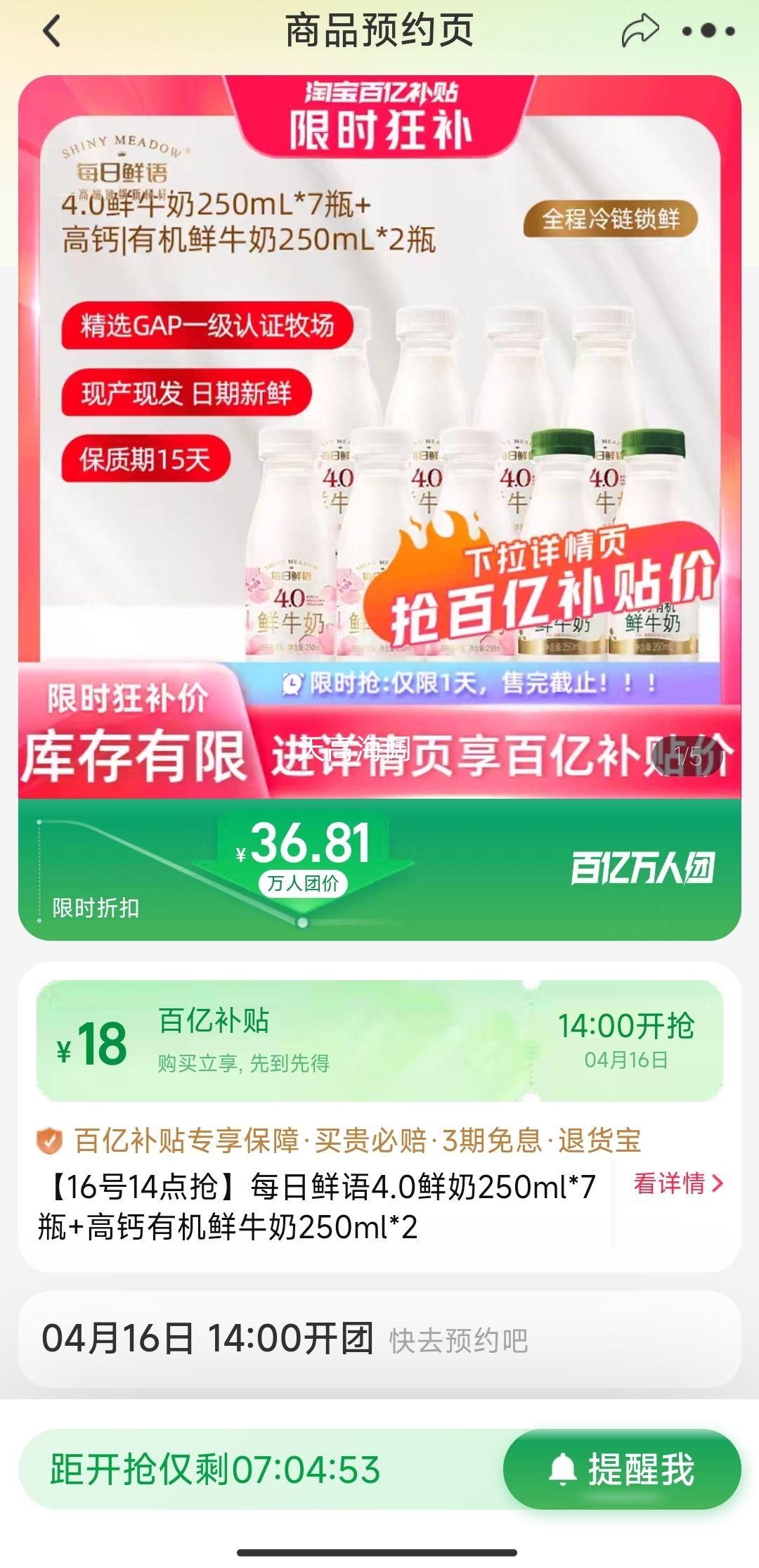This screenshot has width=759, height=1568.
Task: Open the ¥18 百亿补贴 coupon card
Action: [379, 1041]
